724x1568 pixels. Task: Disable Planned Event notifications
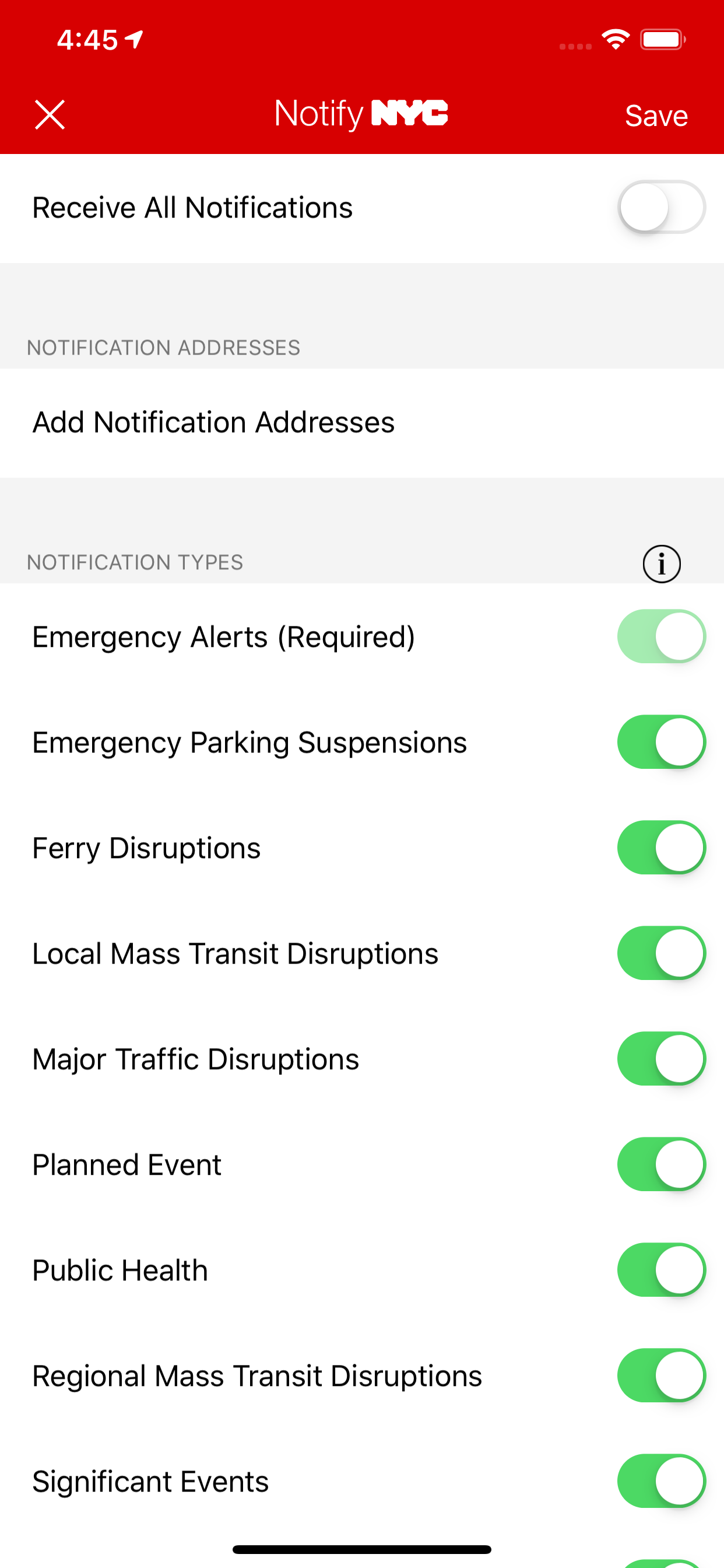coord(661,1164)
